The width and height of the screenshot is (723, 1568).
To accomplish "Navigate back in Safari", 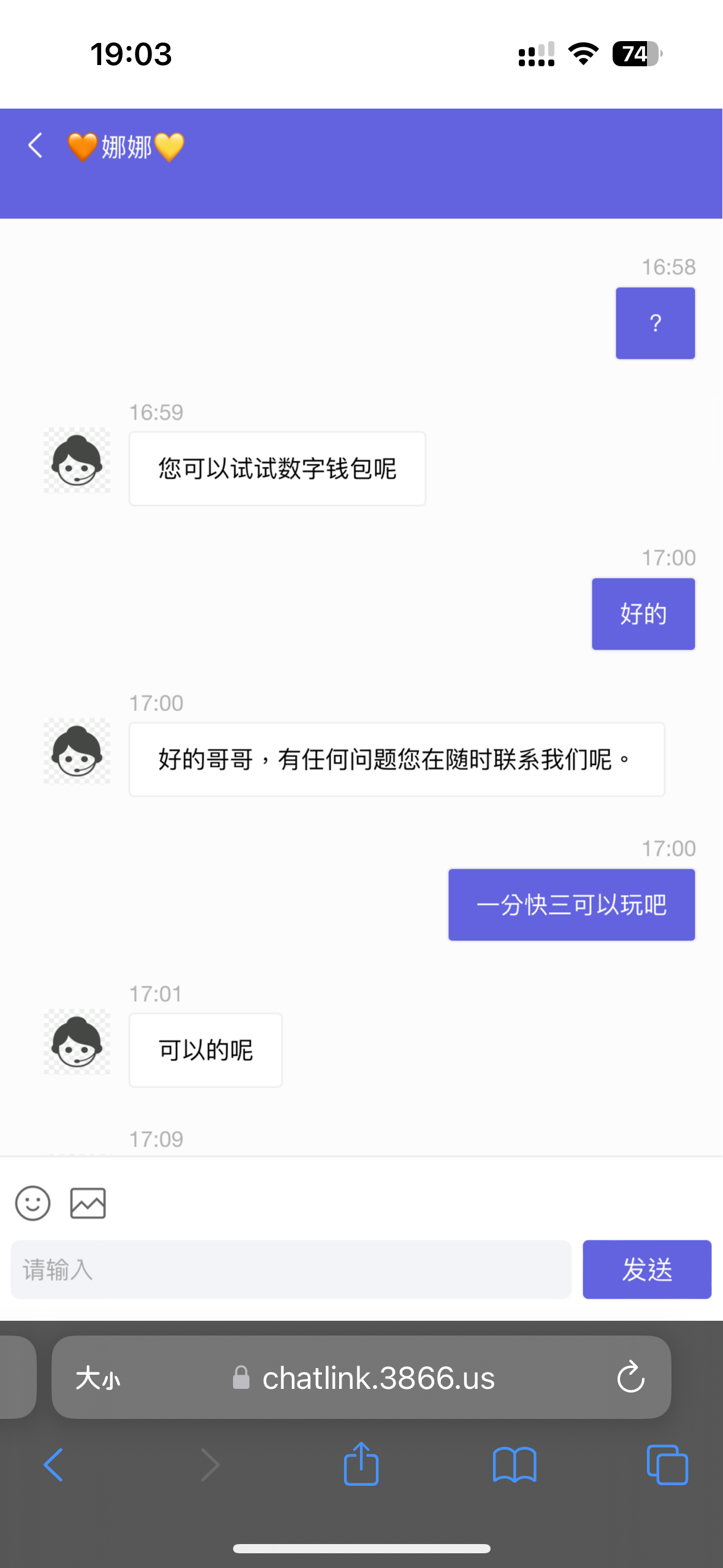I will 54,1465.
